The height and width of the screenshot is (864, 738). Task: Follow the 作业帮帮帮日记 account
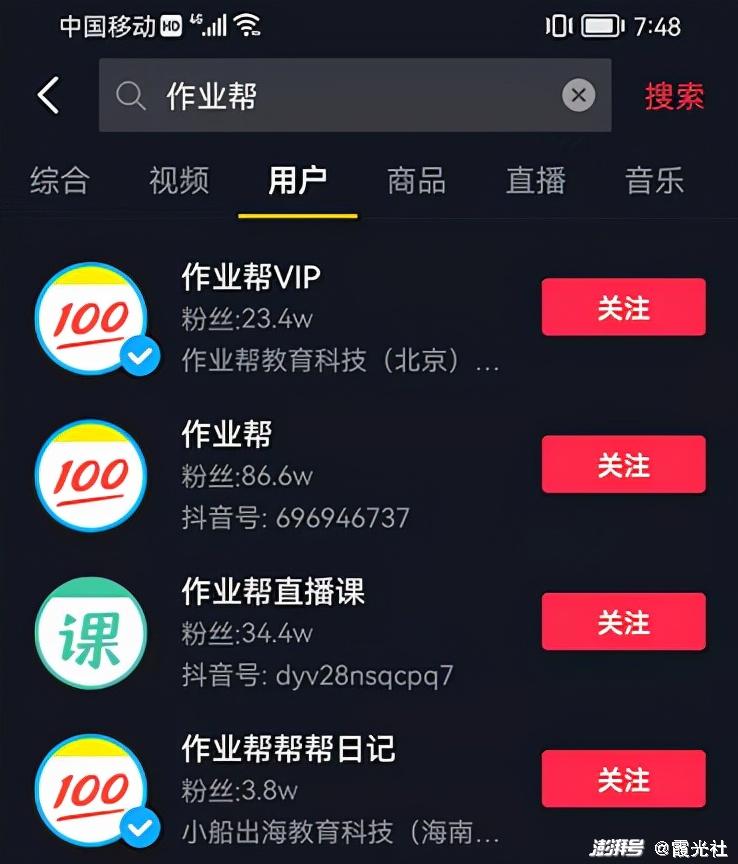pos(623,780)
